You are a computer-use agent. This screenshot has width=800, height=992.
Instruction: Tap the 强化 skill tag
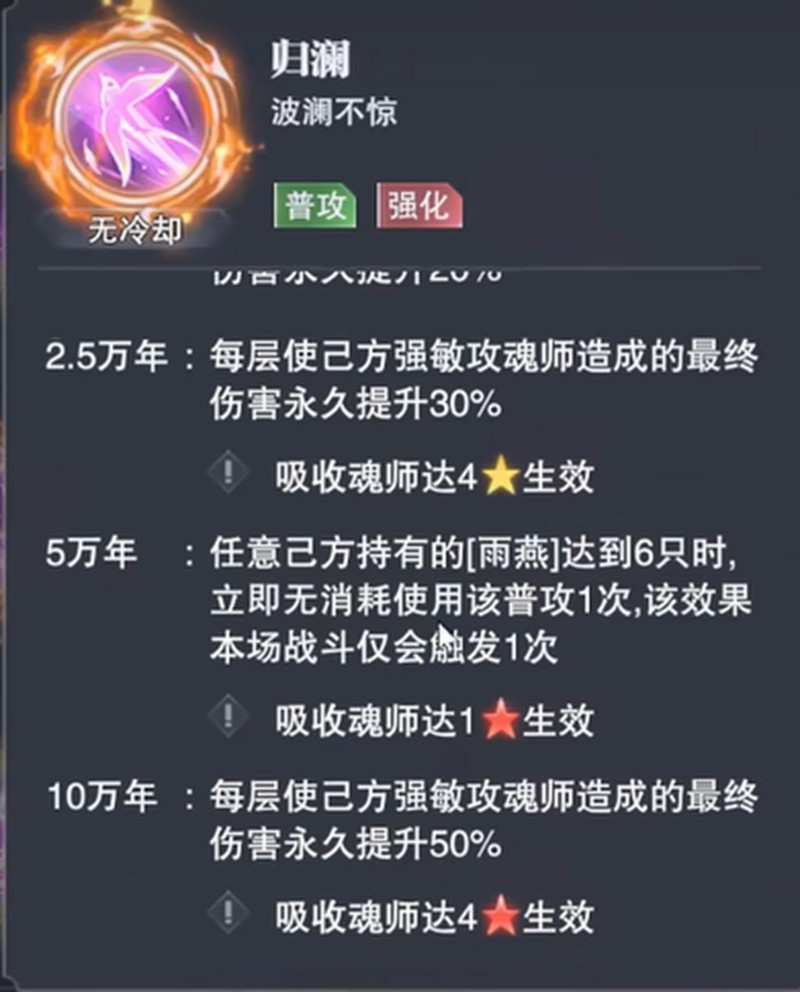[x=419, y=207]
